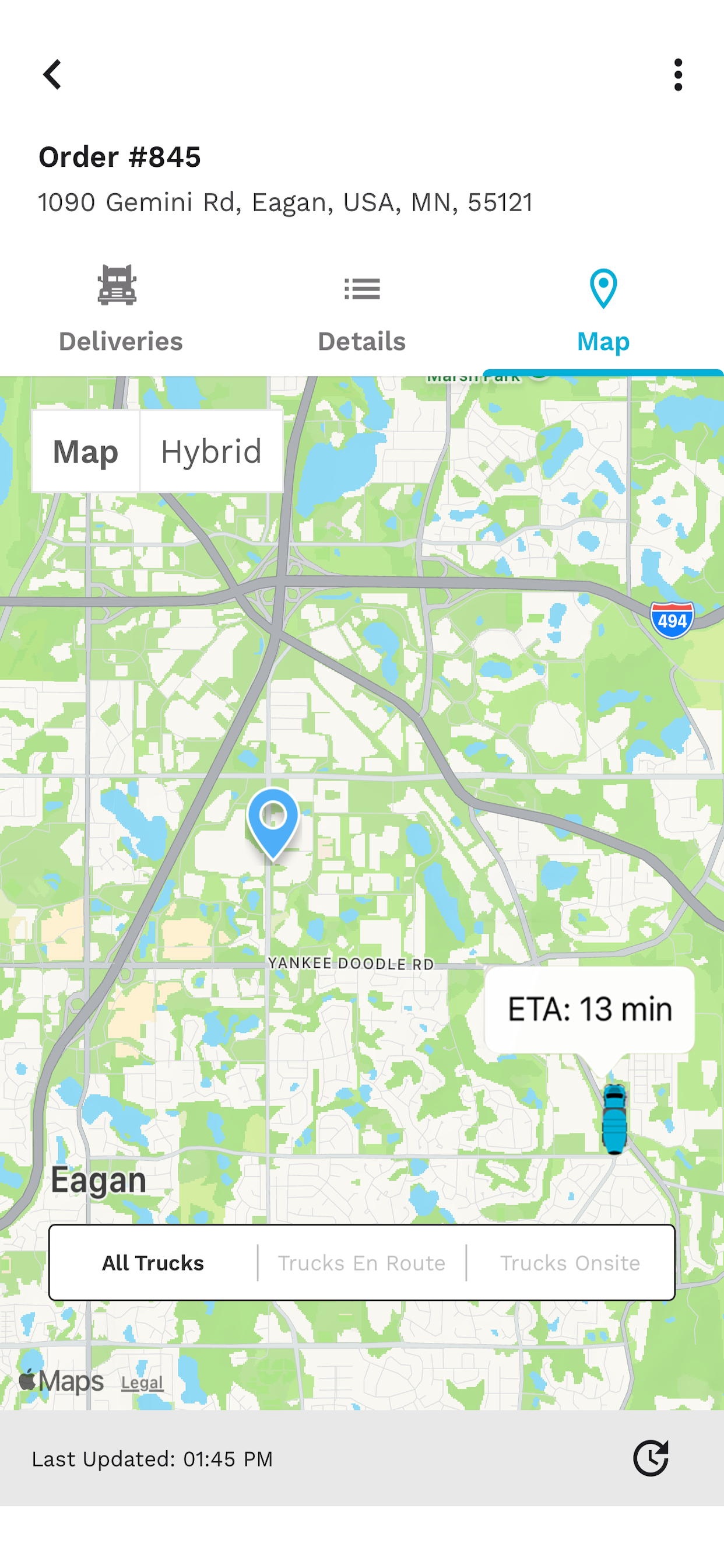The image size is (724, 1568).
Task: Tap the blue truck marker
Action: click(x=614, y=1119)
